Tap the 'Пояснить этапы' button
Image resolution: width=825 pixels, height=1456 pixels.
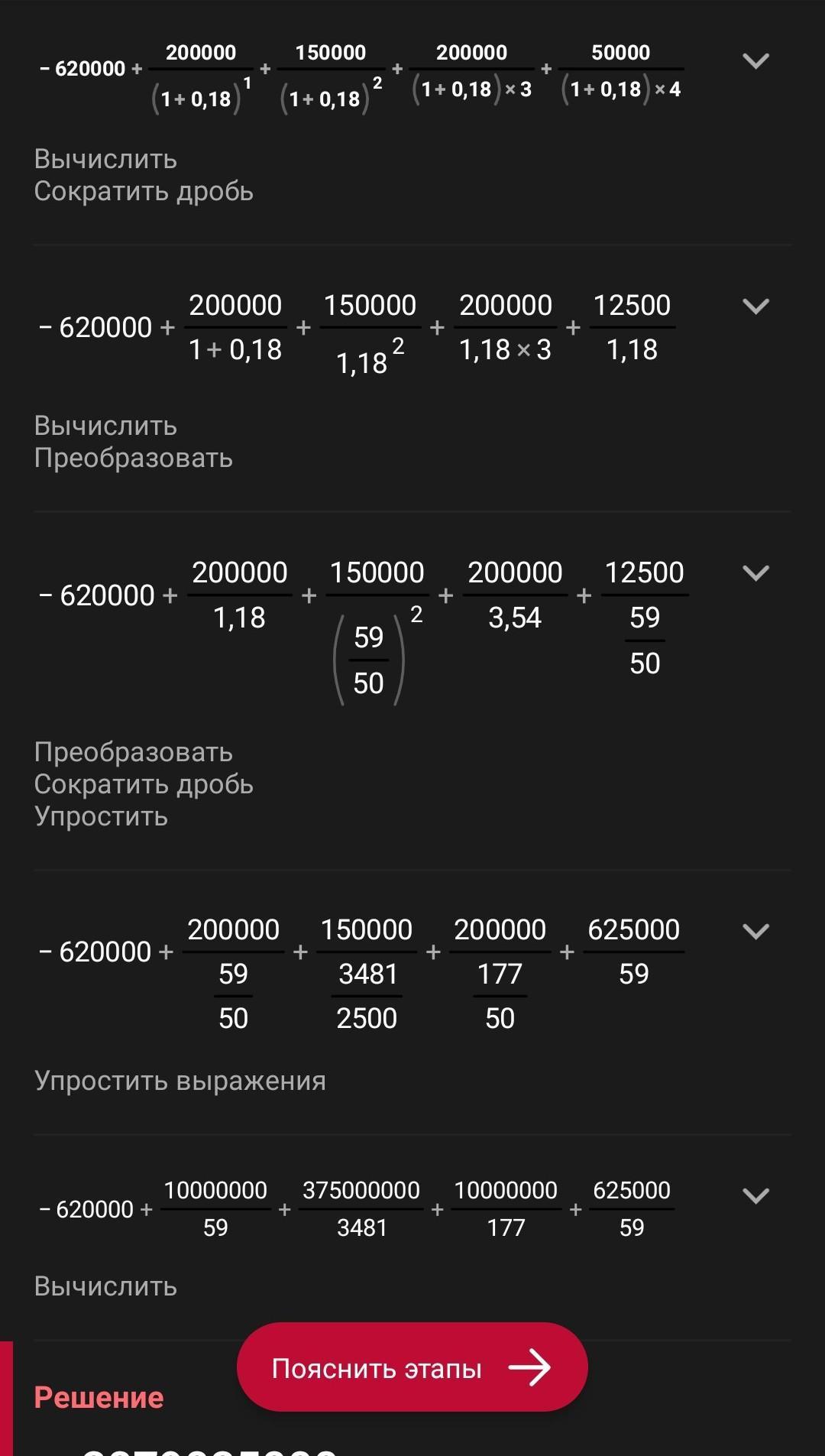tap(412, 1367)
